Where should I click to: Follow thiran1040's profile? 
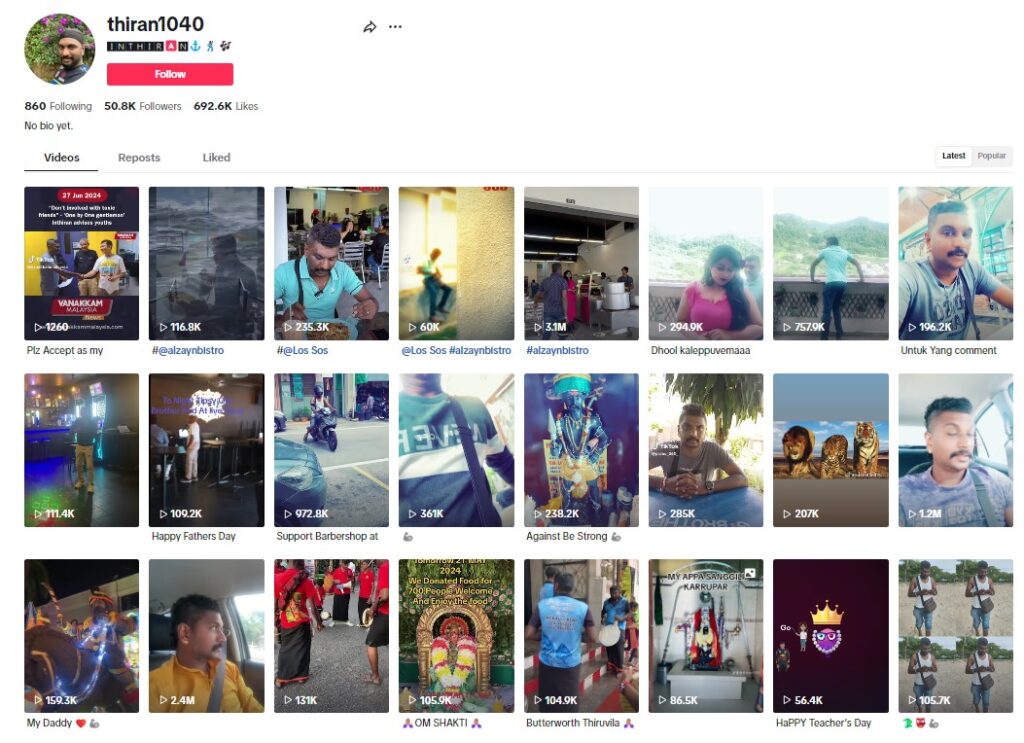point(170,74)
